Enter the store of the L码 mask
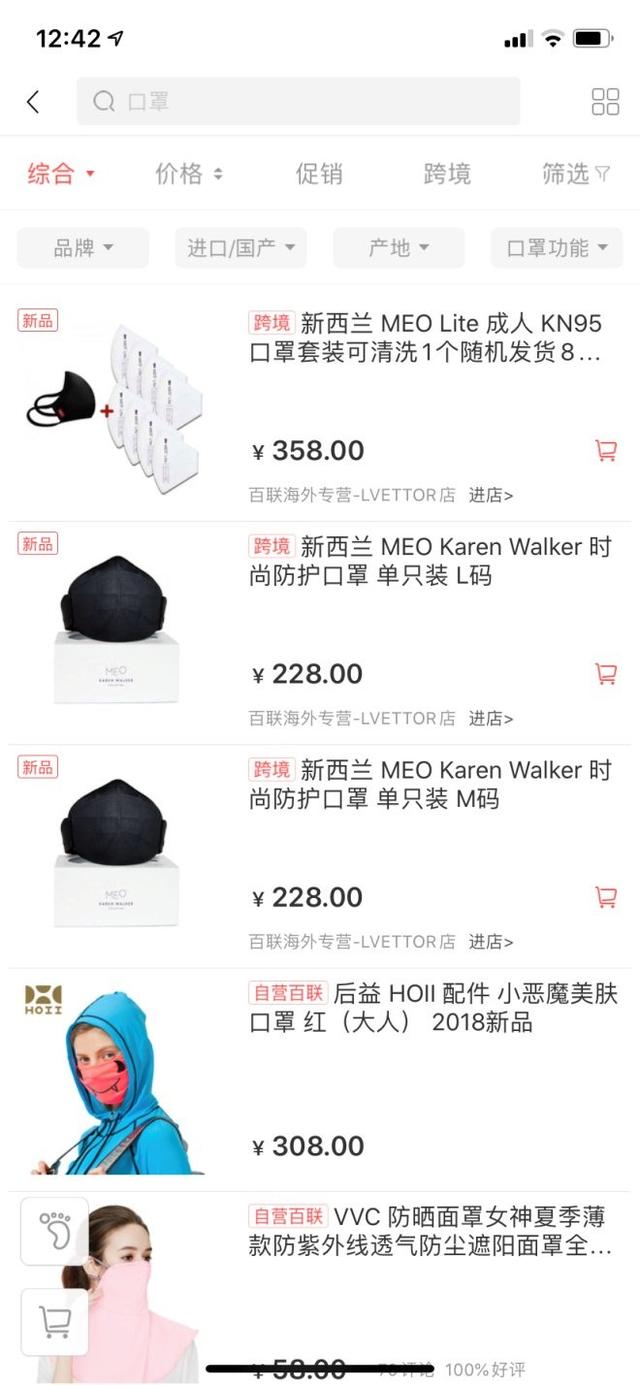 point(490,718)
